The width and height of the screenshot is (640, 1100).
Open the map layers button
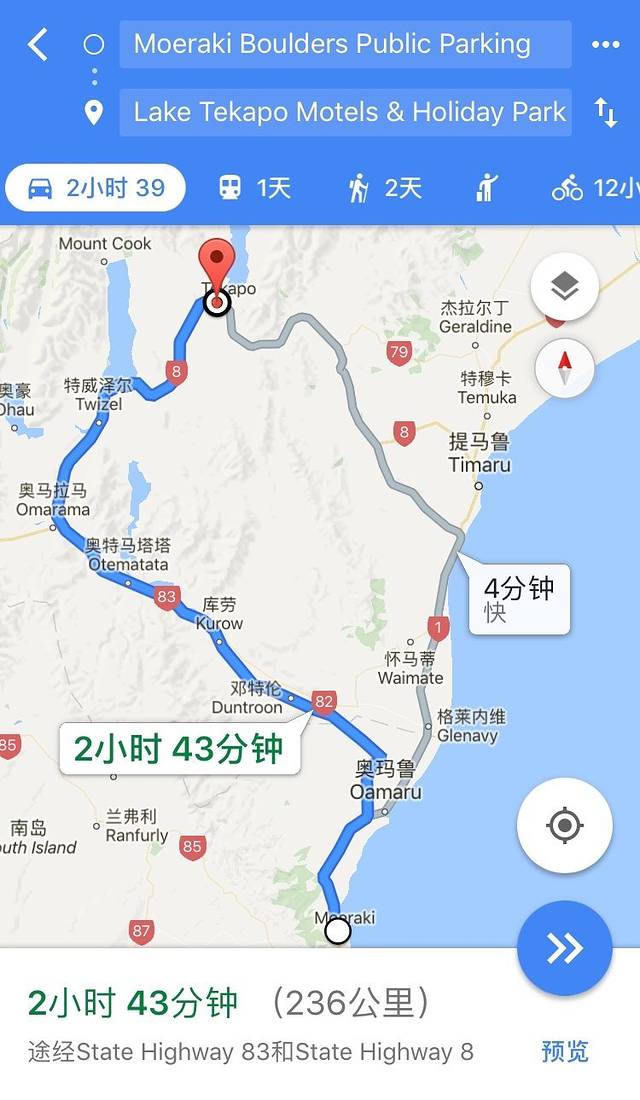click(565, 288)
